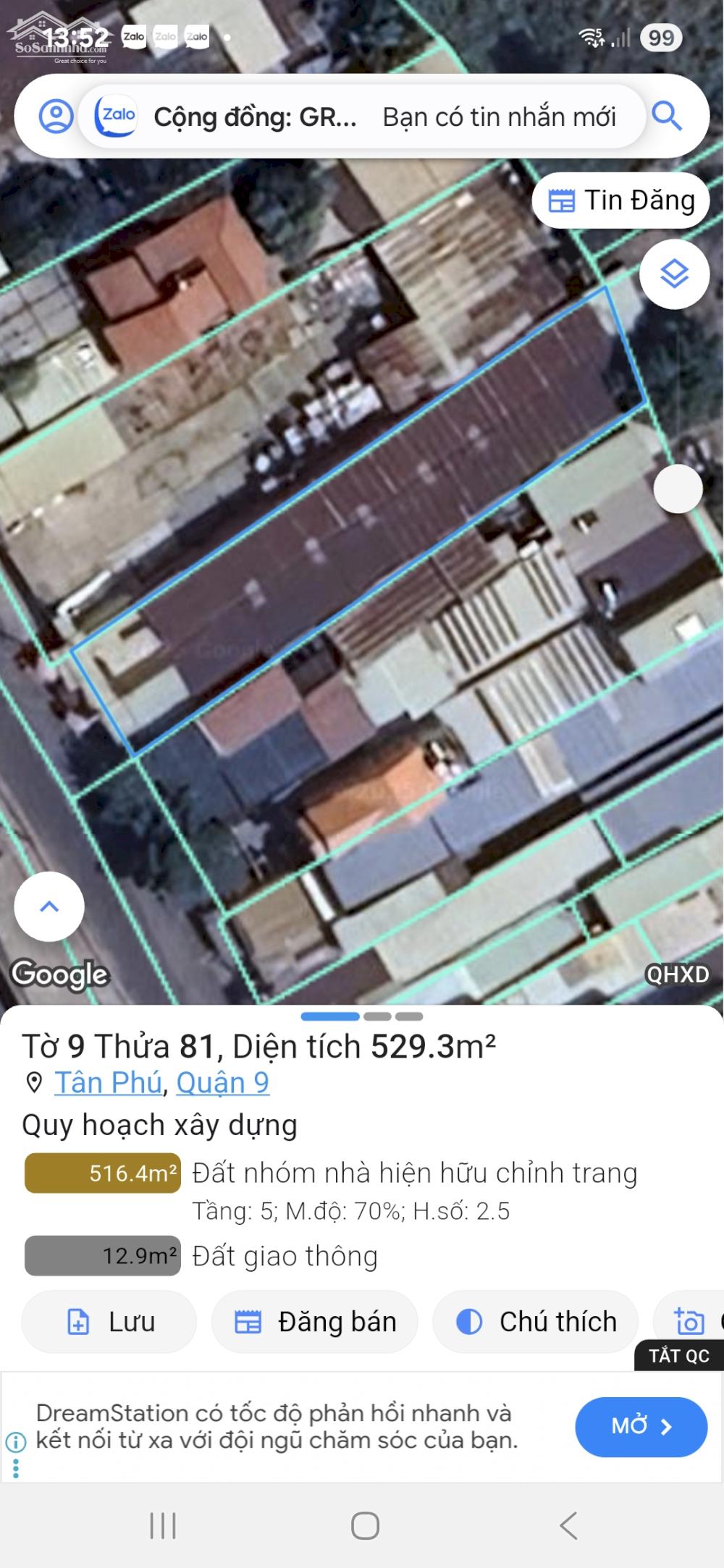The width and height of the screenshot is (724, 1568).
Task: Dismiss ads with TẮT QC
Action: tap(678, 1356)
